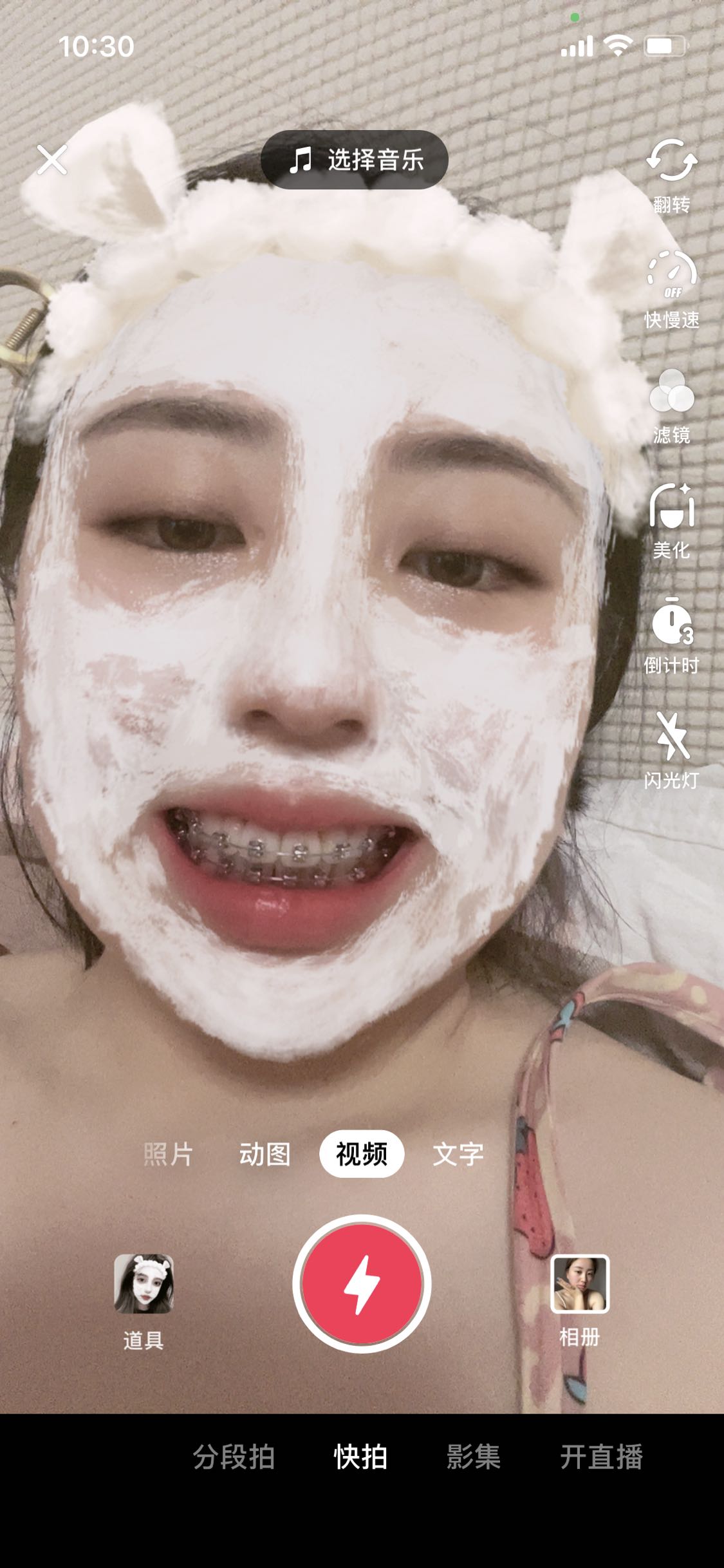
Task: Toggle the 闪光灯 flash
Action: 671,750
